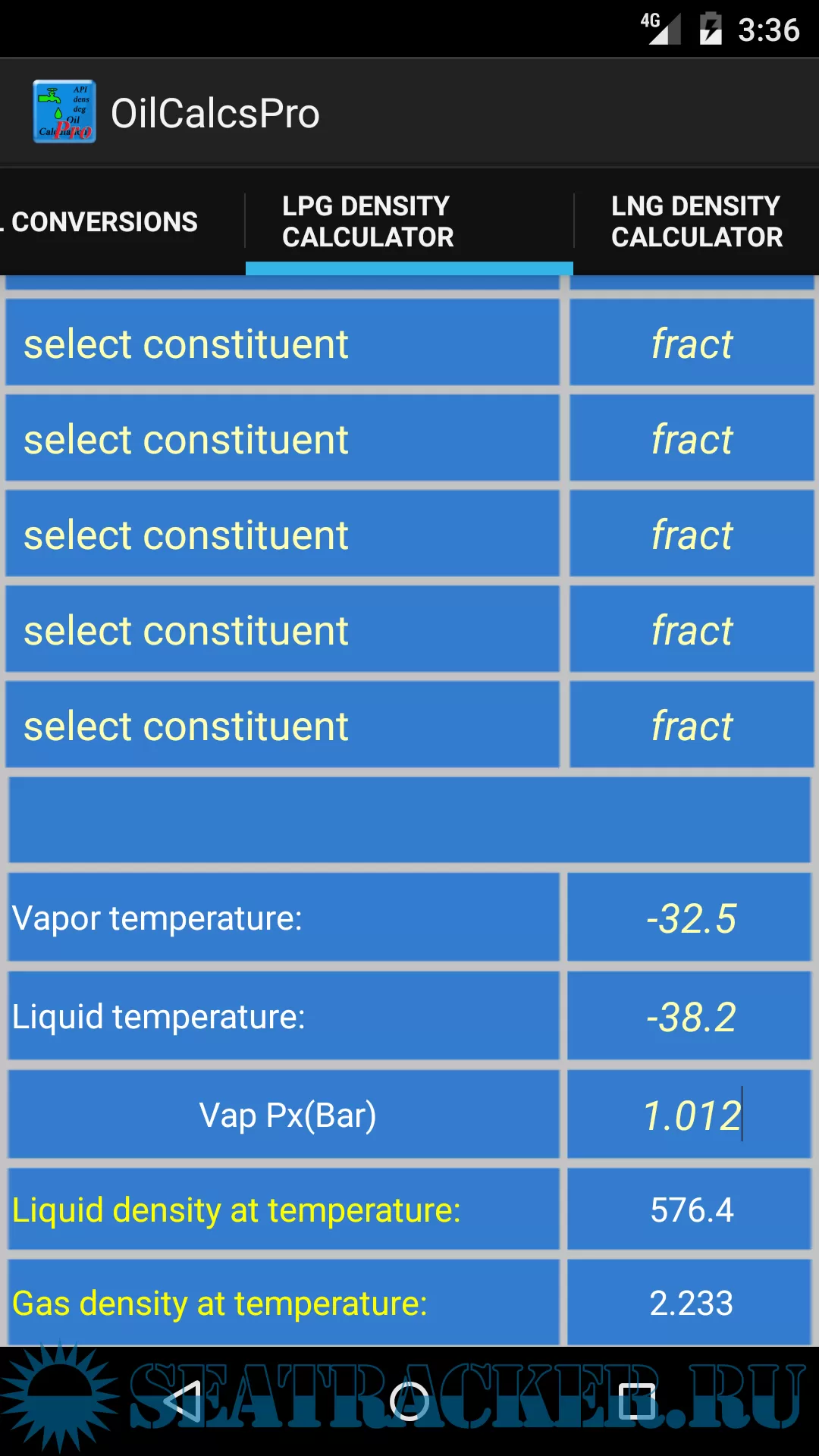The height and width of the screenshot is (1456, 819).
Task: Go back with the system back button
Action: point(183,1401)
